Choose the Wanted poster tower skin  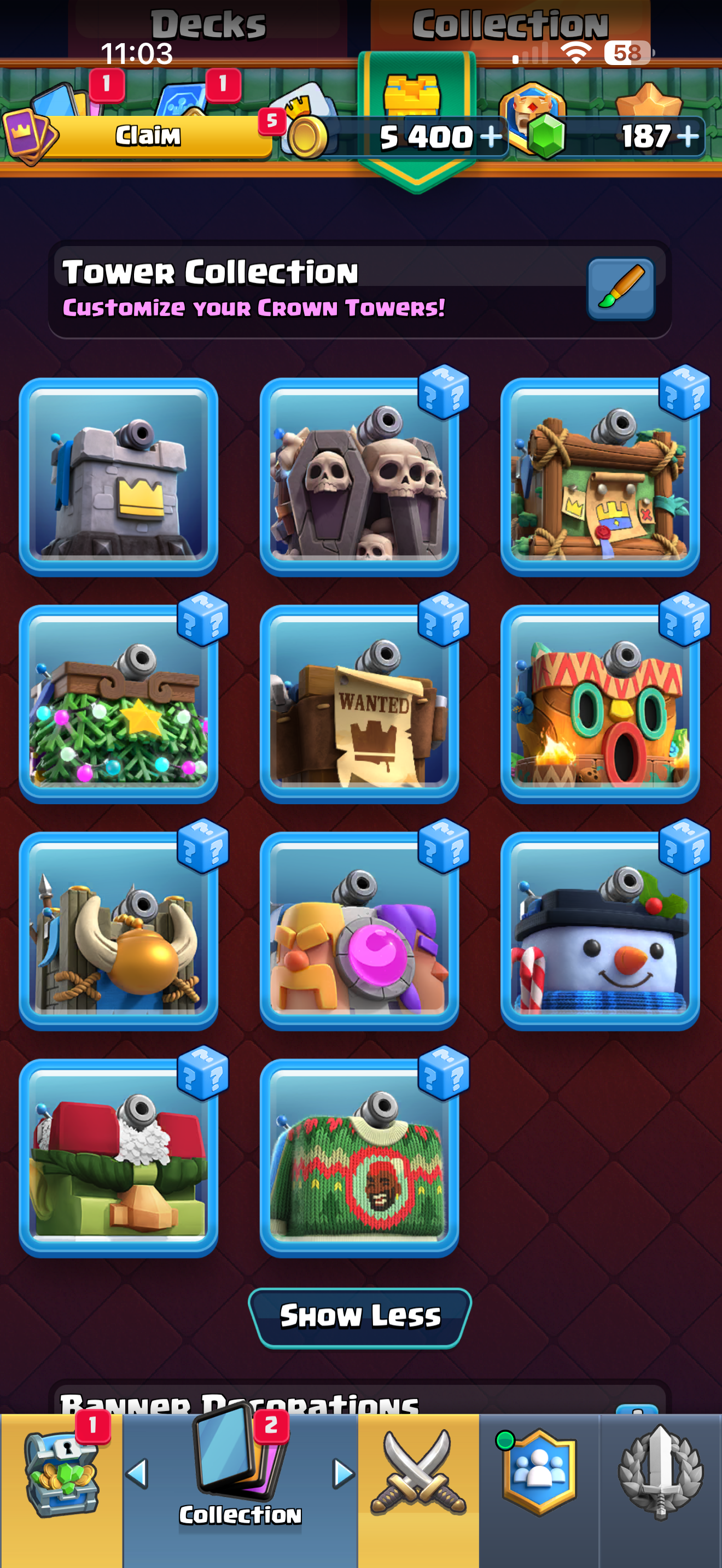click(x=359, y=704)
